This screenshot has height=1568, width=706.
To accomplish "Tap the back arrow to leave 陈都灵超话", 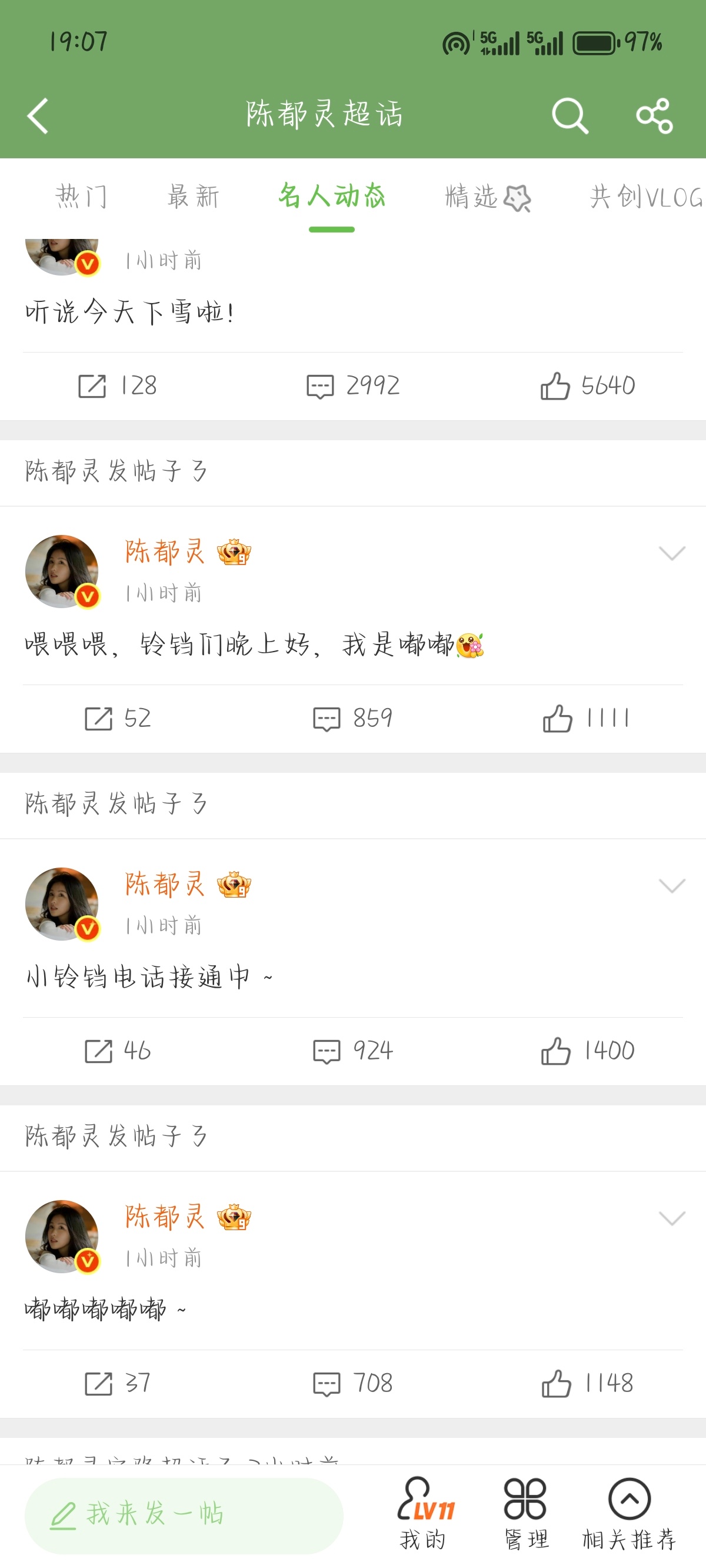I will click(x=38, y=117).
